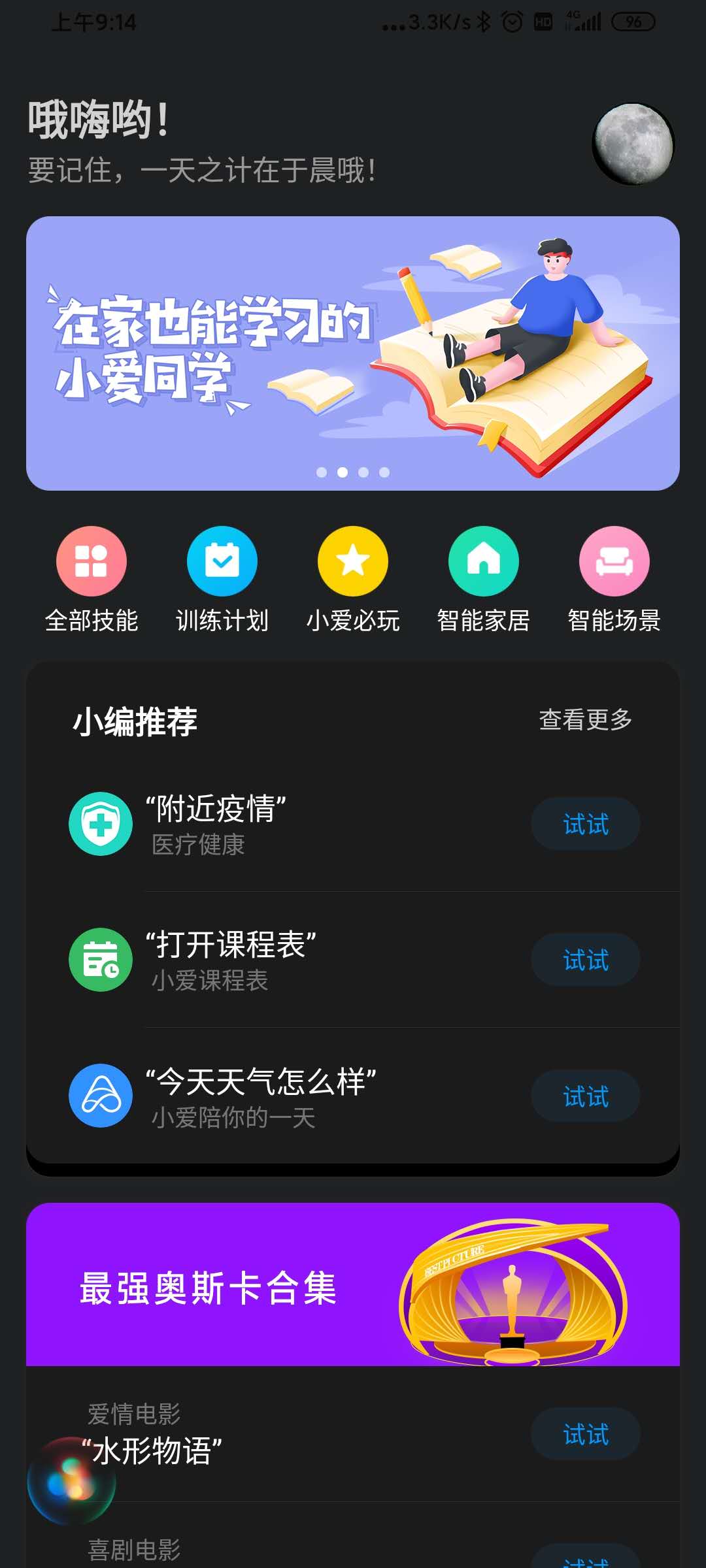706x1568 pixels.
Task: Open 小爱必玩 section
Action: pos(353,578)
